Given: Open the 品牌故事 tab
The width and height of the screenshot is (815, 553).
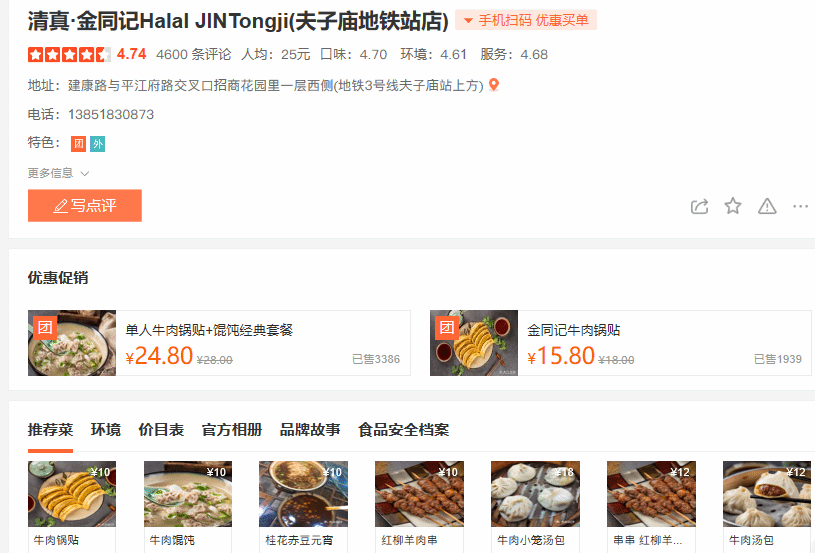Looking at the screenshot, I should point(310,430).
